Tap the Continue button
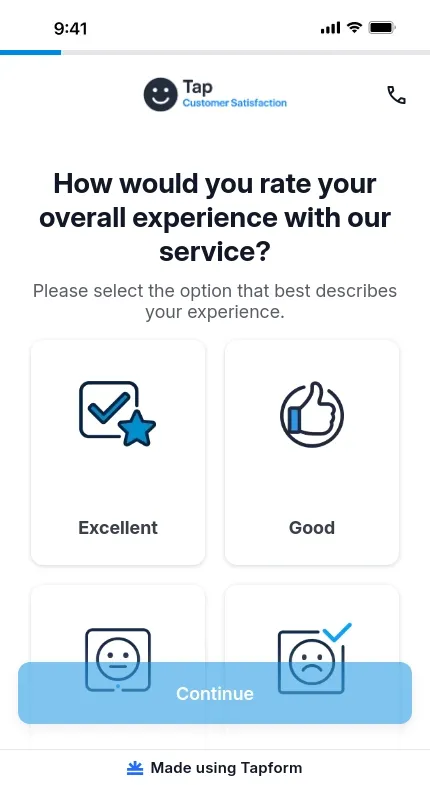The width and height of the screenshot is (430, 785). pos(215,693)
